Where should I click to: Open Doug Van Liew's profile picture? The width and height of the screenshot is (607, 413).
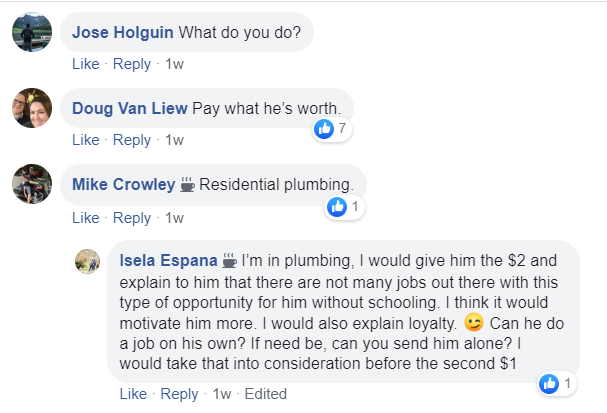point(32,108)
